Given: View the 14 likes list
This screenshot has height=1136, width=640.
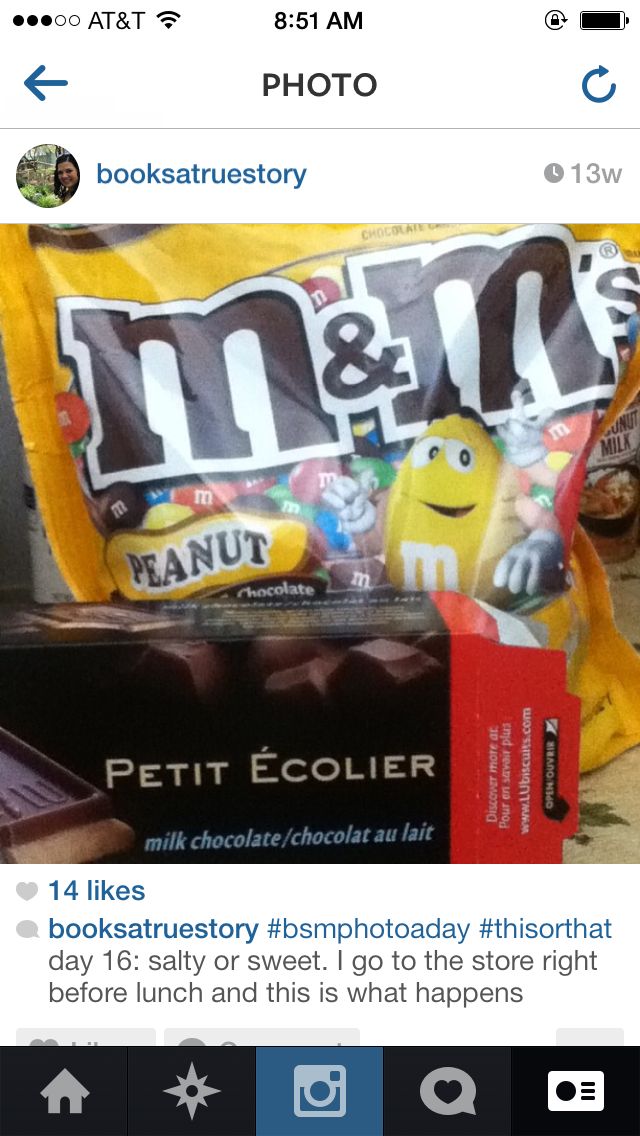Looking at the screenshot, I should [96, 890].
